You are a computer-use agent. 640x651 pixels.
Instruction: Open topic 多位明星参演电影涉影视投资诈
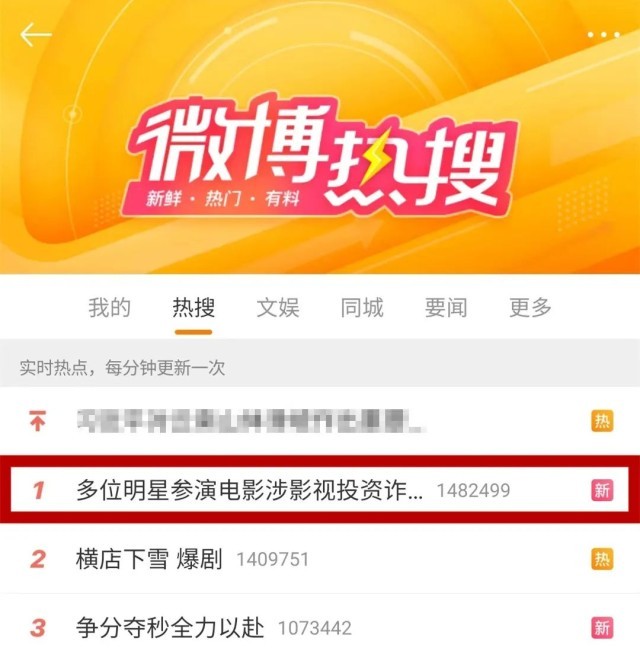click(x=250, y=490)
